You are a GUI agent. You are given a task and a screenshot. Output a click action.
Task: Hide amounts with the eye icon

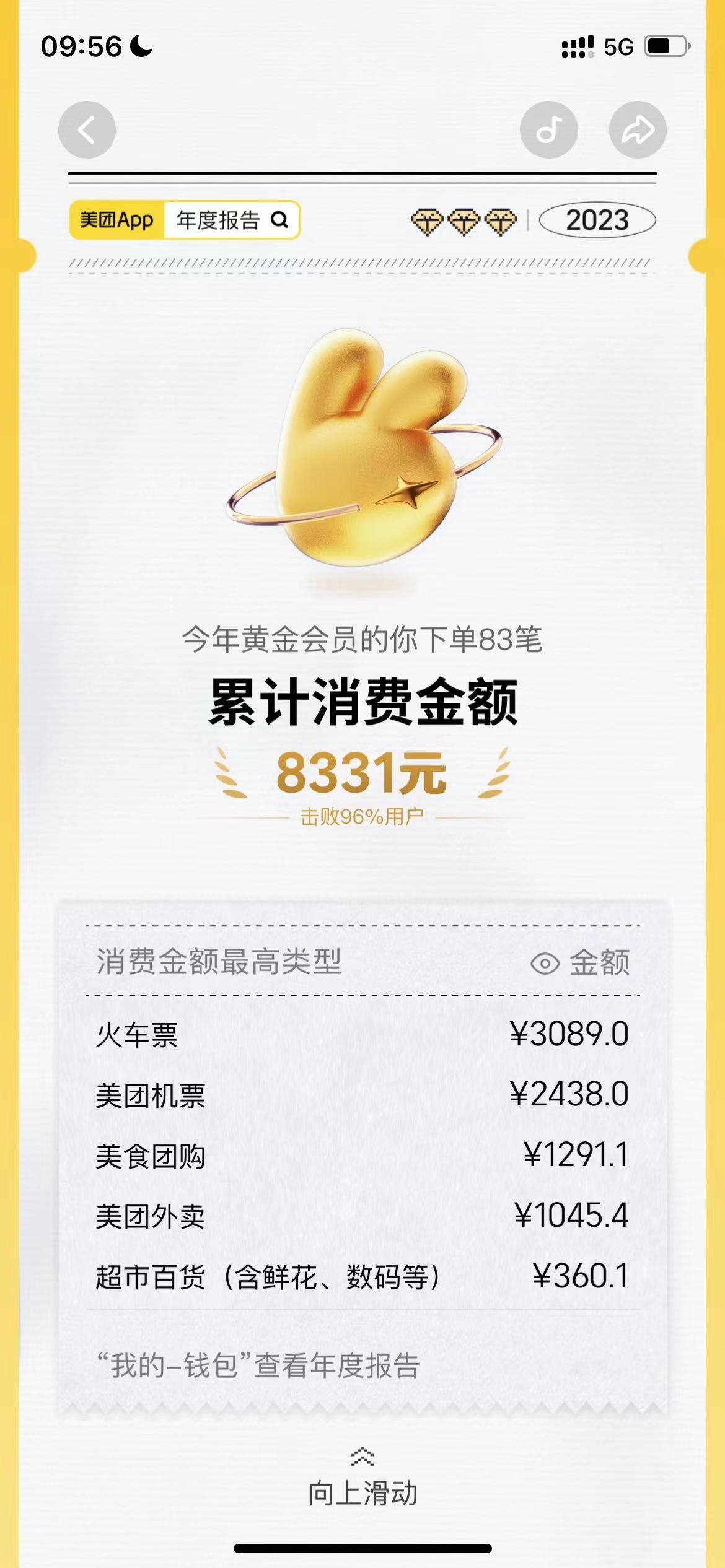(545, 964)
